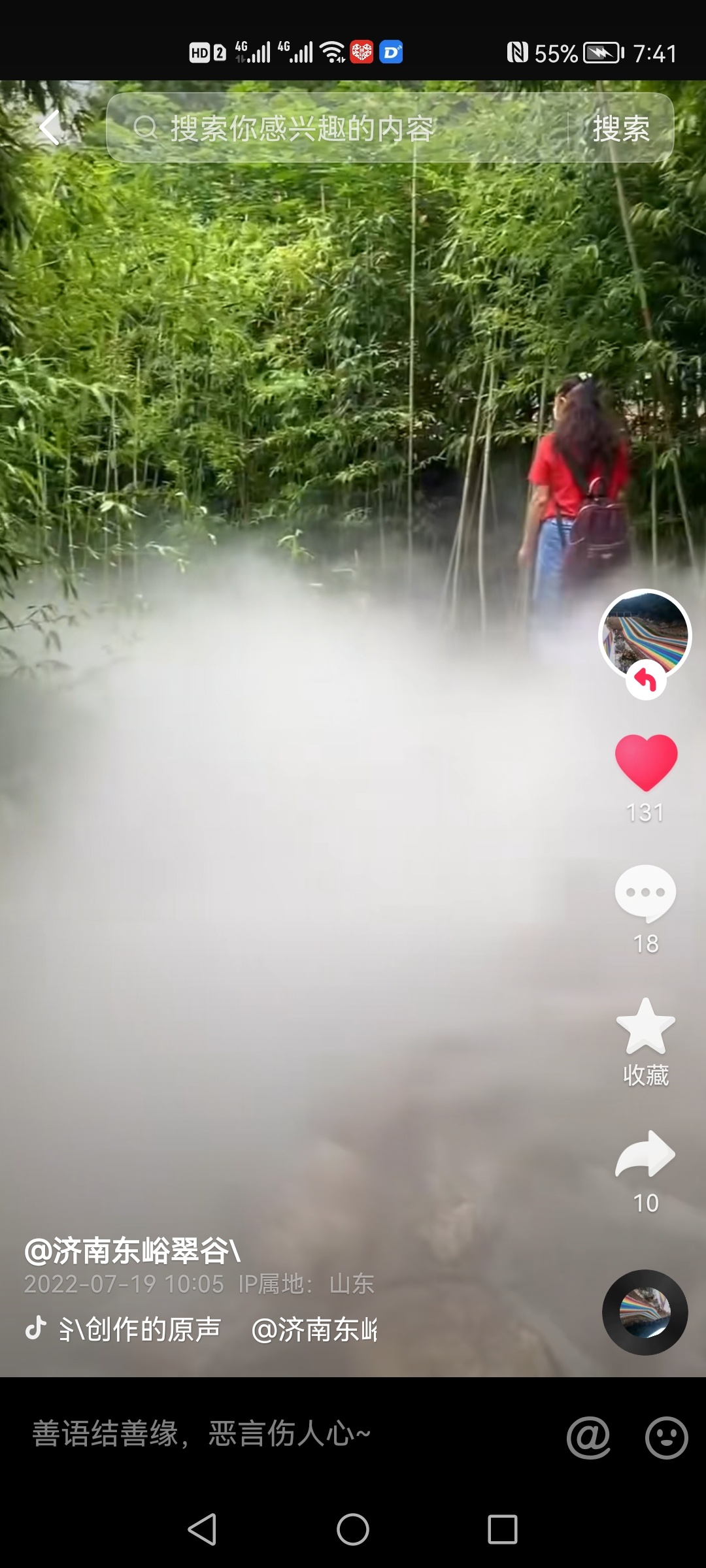
Task: Share this video via the arrow icon
Action: [646, 1155]
